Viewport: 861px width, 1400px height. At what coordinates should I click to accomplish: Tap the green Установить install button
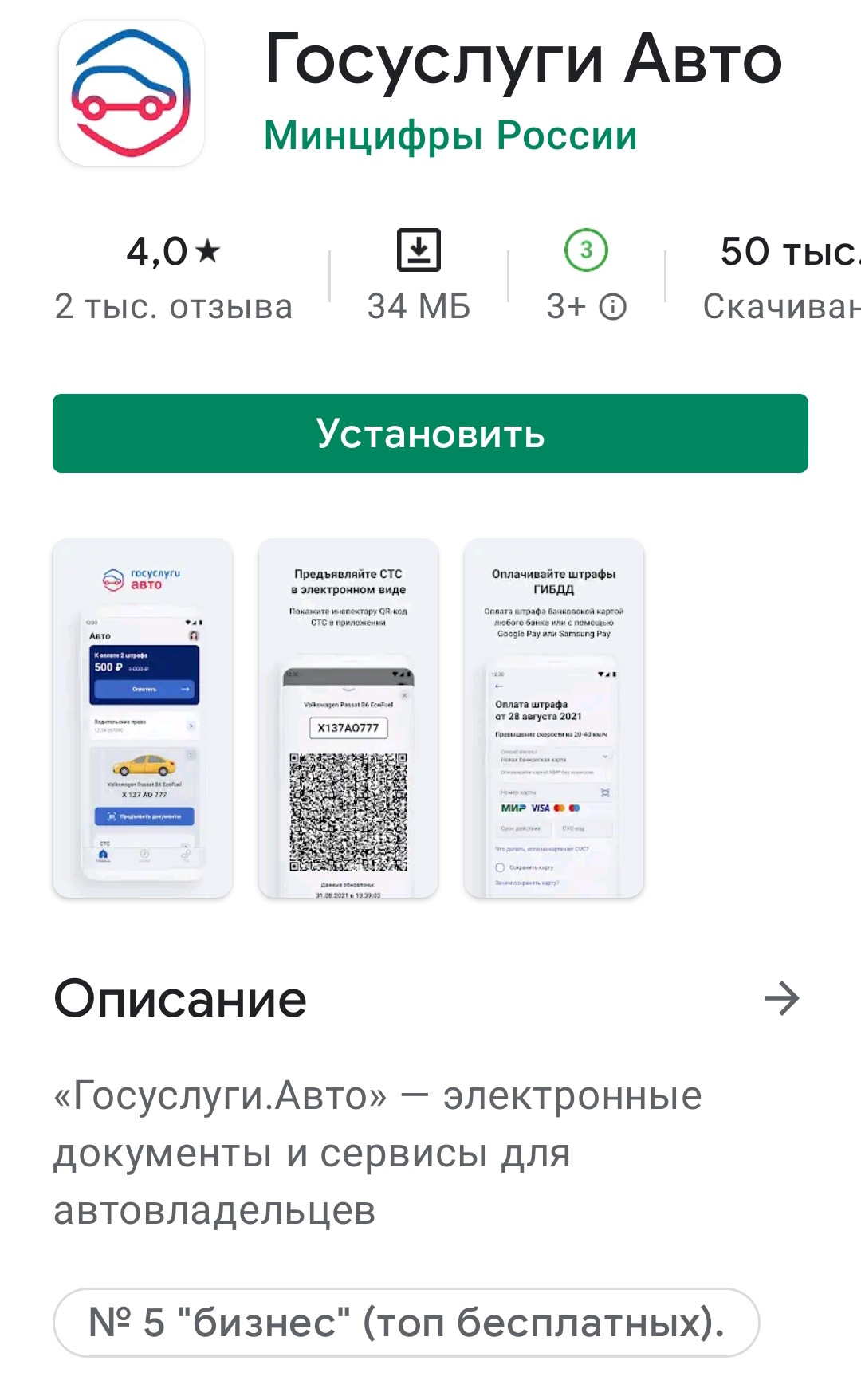[431, 433]
